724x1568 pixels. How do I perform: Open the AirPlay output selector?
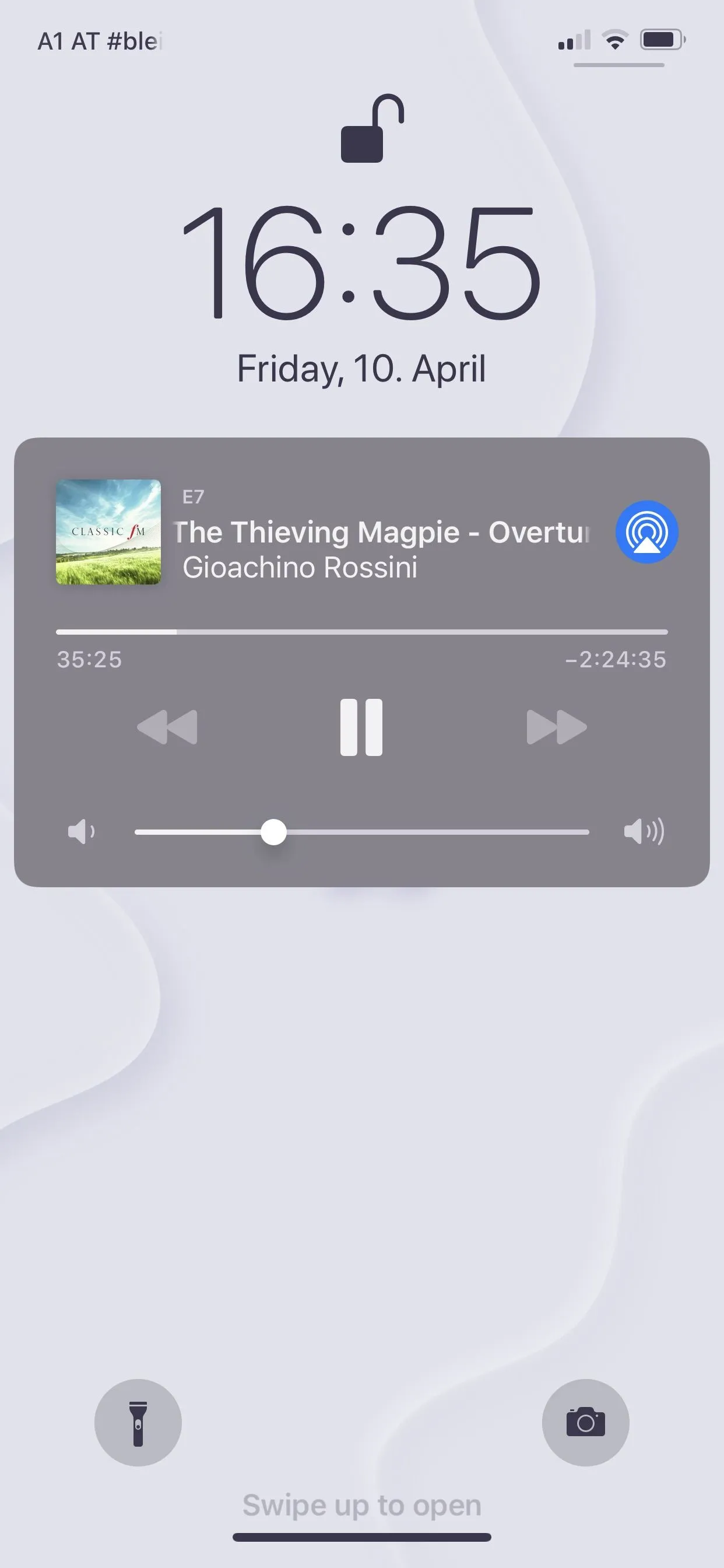point(646,532)
